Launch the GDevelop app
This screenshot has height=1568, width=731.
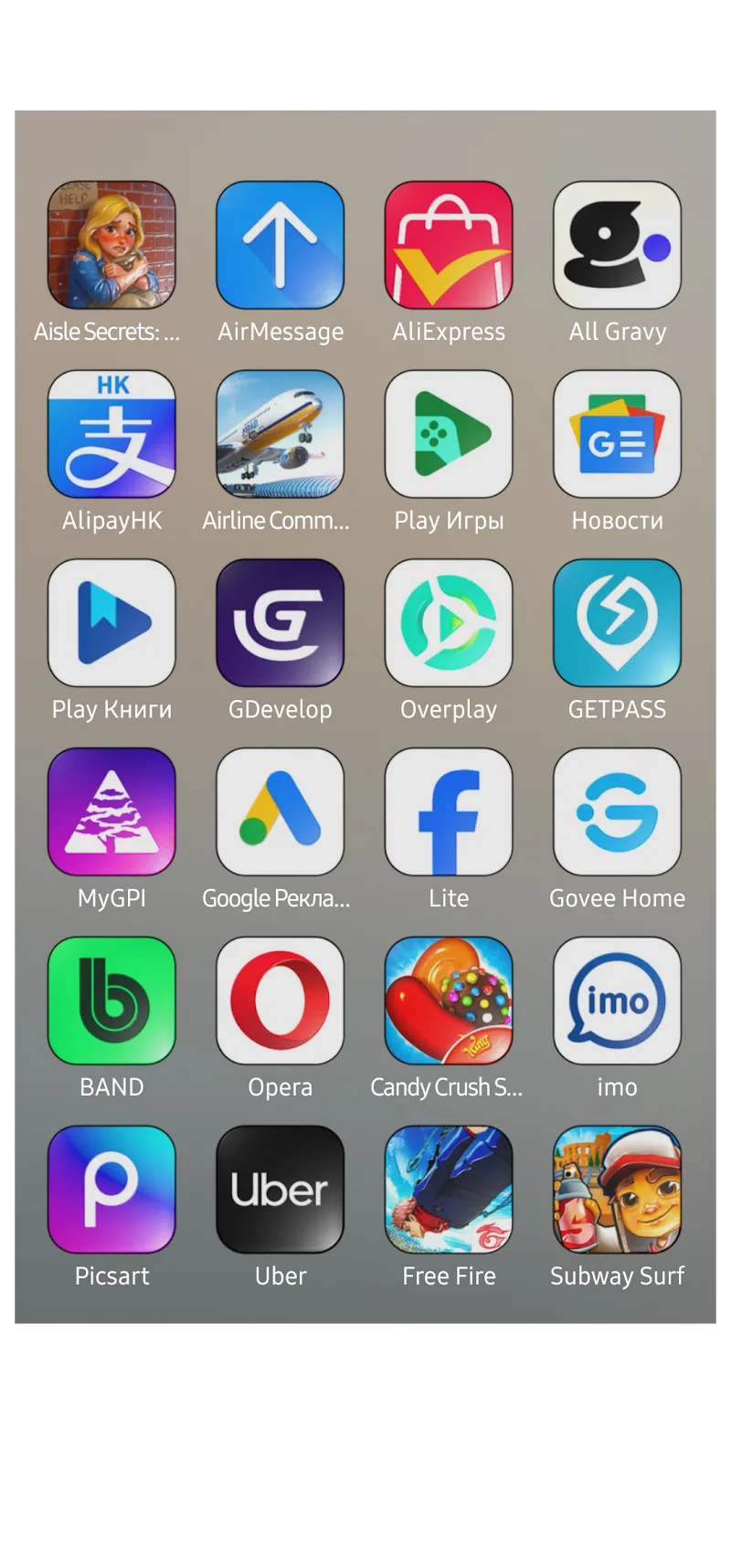280,622
